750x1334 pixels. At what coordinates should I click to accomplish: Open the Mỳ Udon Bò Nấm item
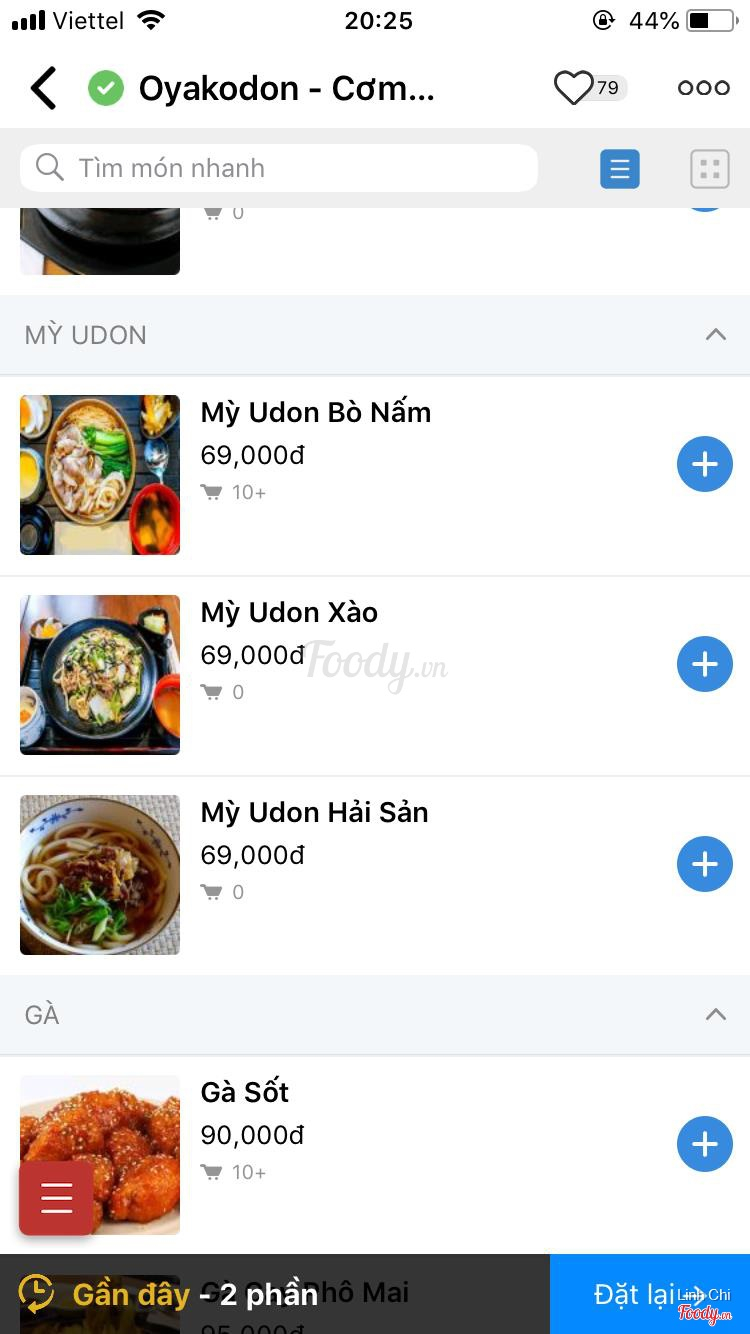pos(315,413)
